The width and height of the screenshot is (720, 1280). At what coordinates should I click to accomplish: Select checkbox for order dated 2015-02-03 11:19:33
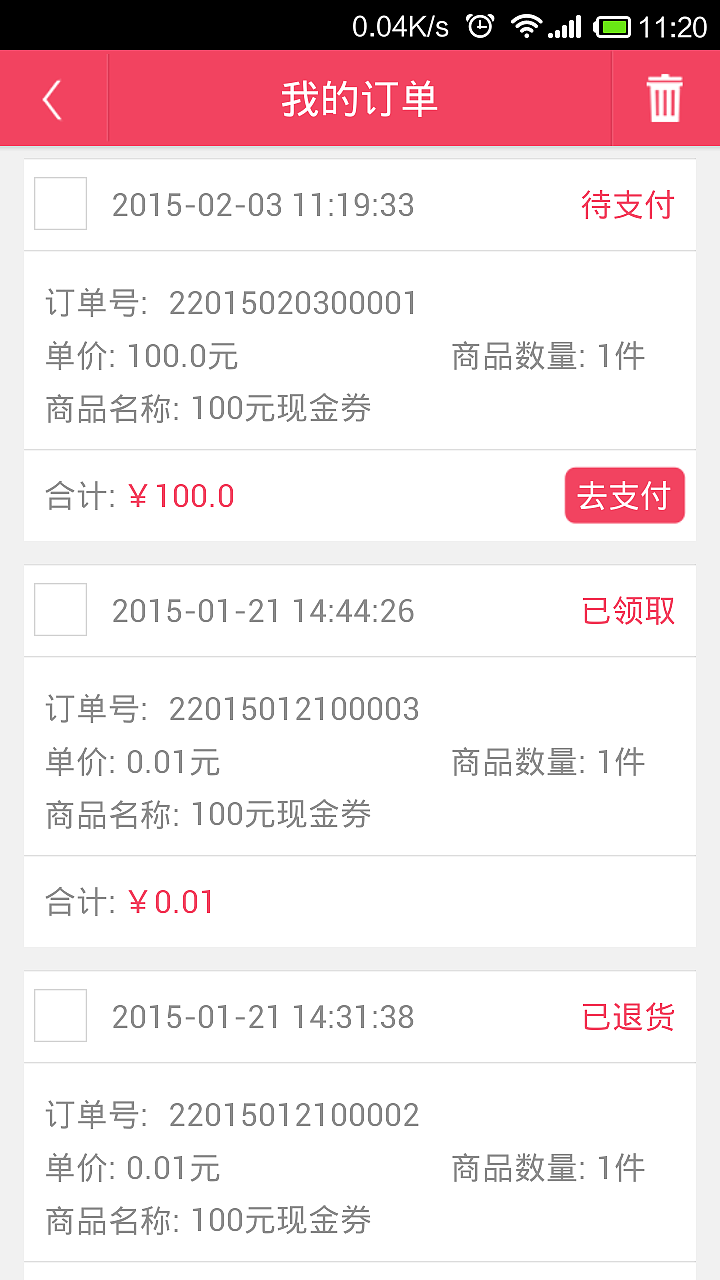click(x=61, y=204)
